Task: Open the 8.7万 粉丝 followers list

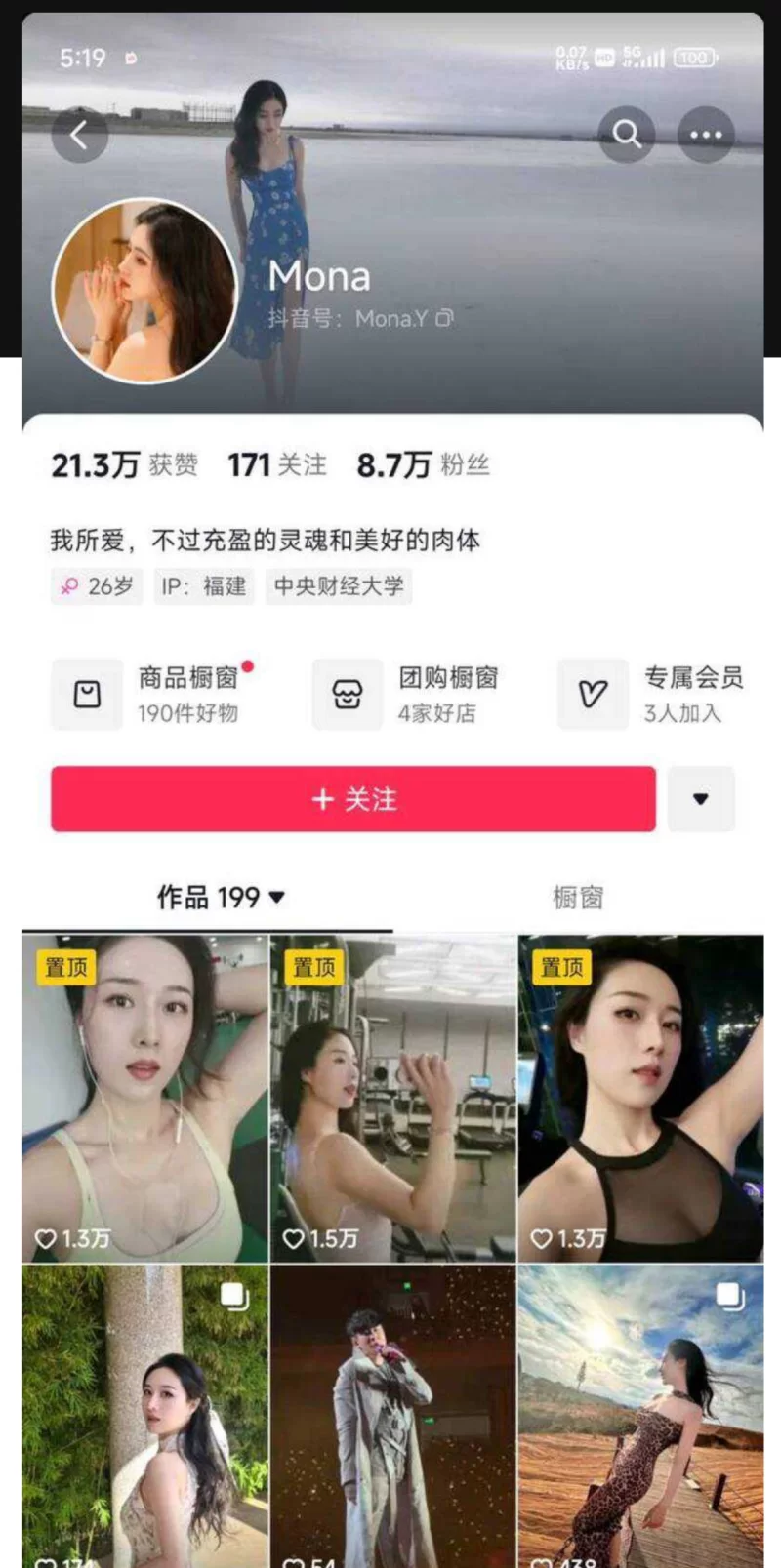Action: point(422,464)
